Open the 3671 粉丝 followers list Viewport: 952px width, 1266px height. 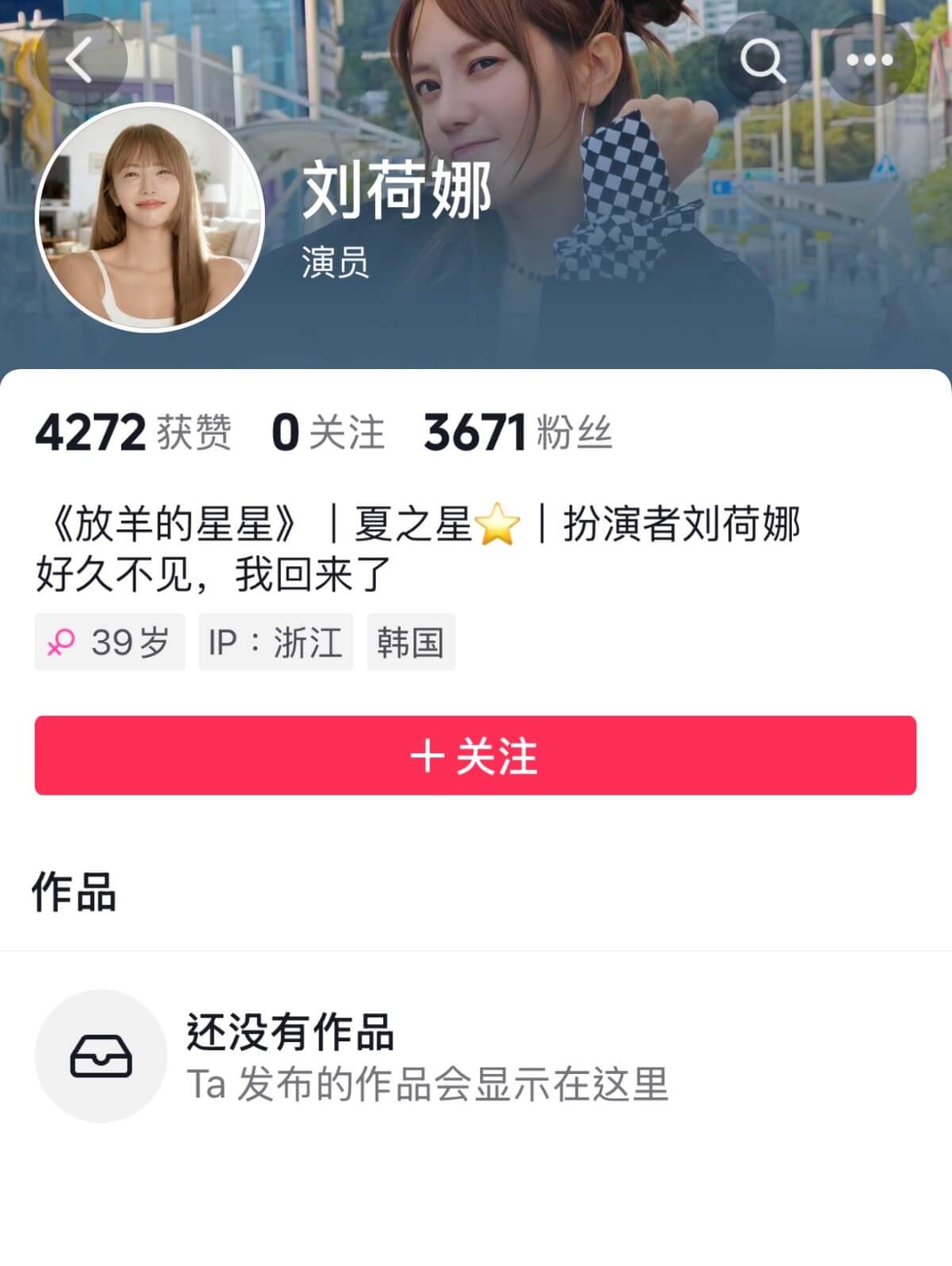(517, 433)
